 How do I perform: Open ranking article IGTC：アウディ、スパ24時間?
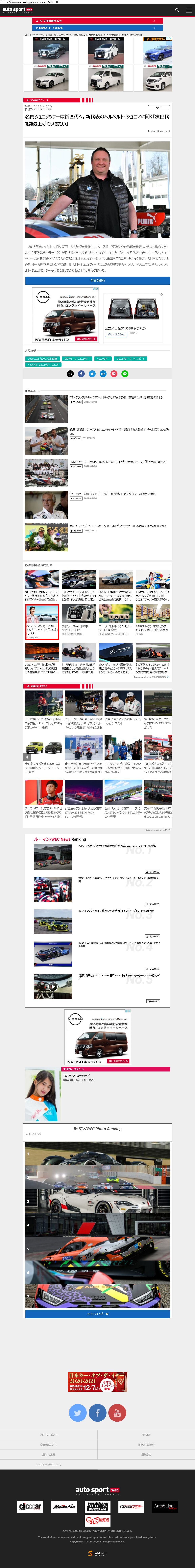click(117, 845)
